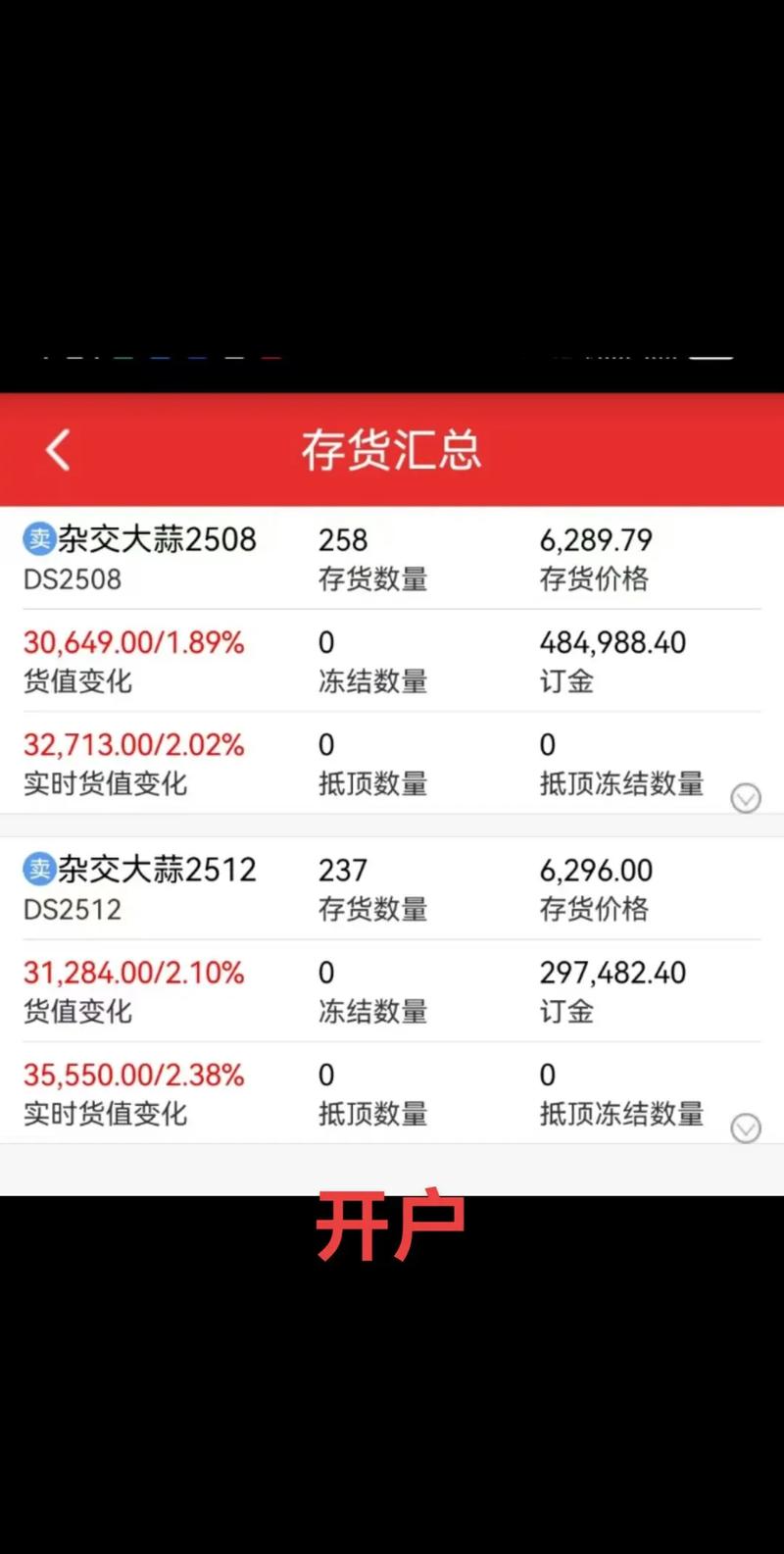Click the back arrow in the title bar

click(x=56, y=450)
